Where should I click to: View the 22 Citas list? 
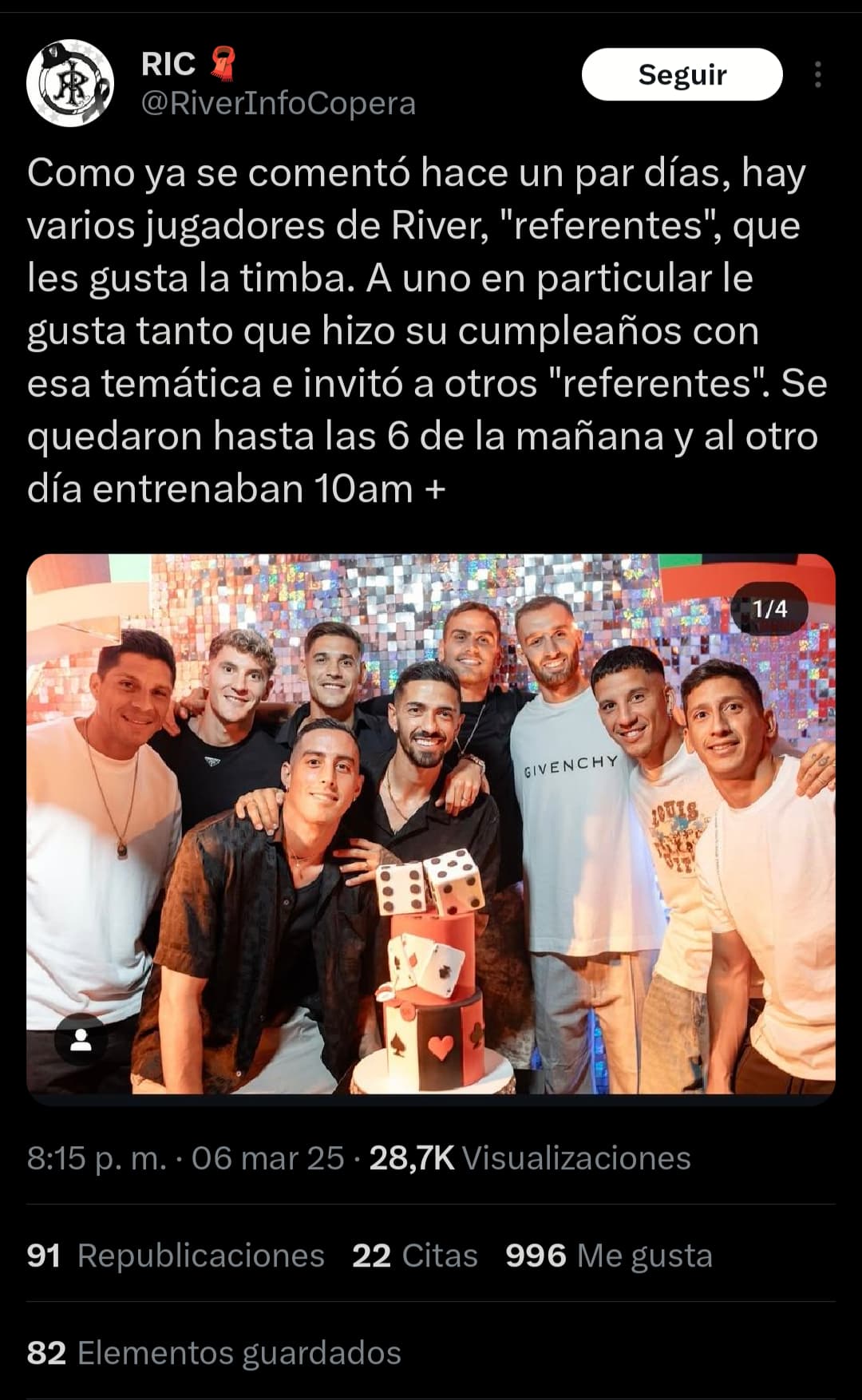point(415,1256)
